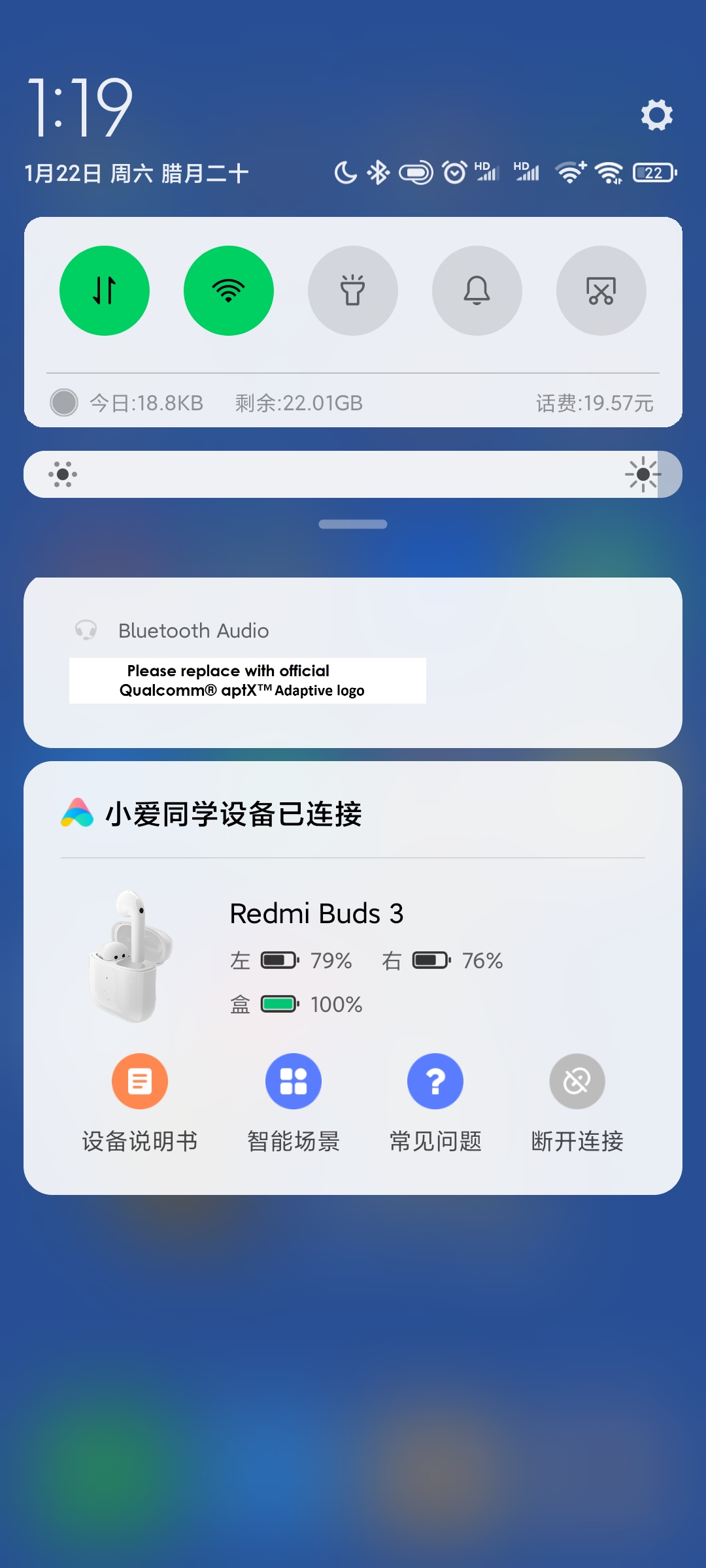Toggle the mobile data tile off
Screen dimensions: 706x1568
click(x=105, y=291)
